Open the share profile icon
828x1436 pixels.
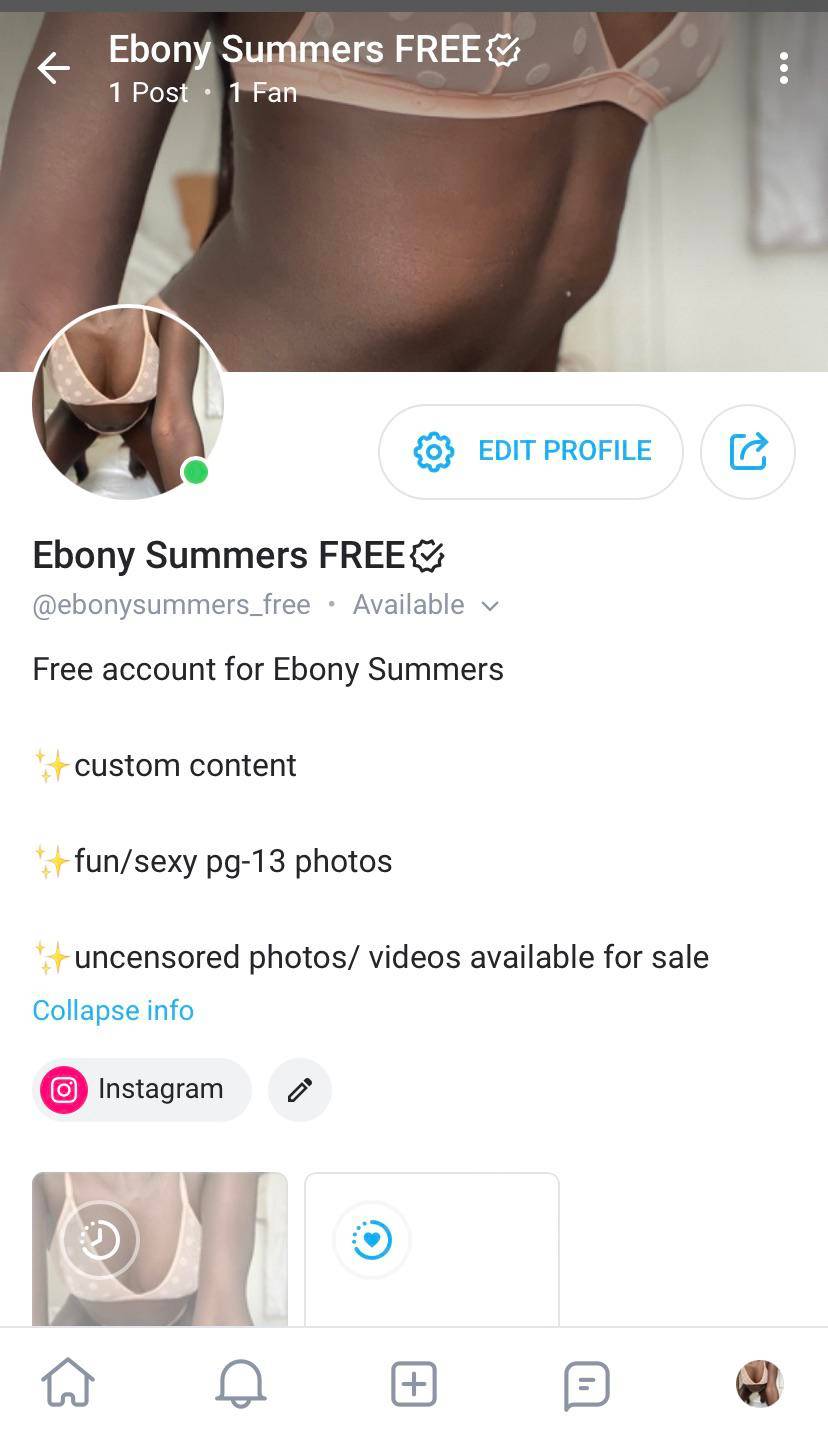coord(748,451)
